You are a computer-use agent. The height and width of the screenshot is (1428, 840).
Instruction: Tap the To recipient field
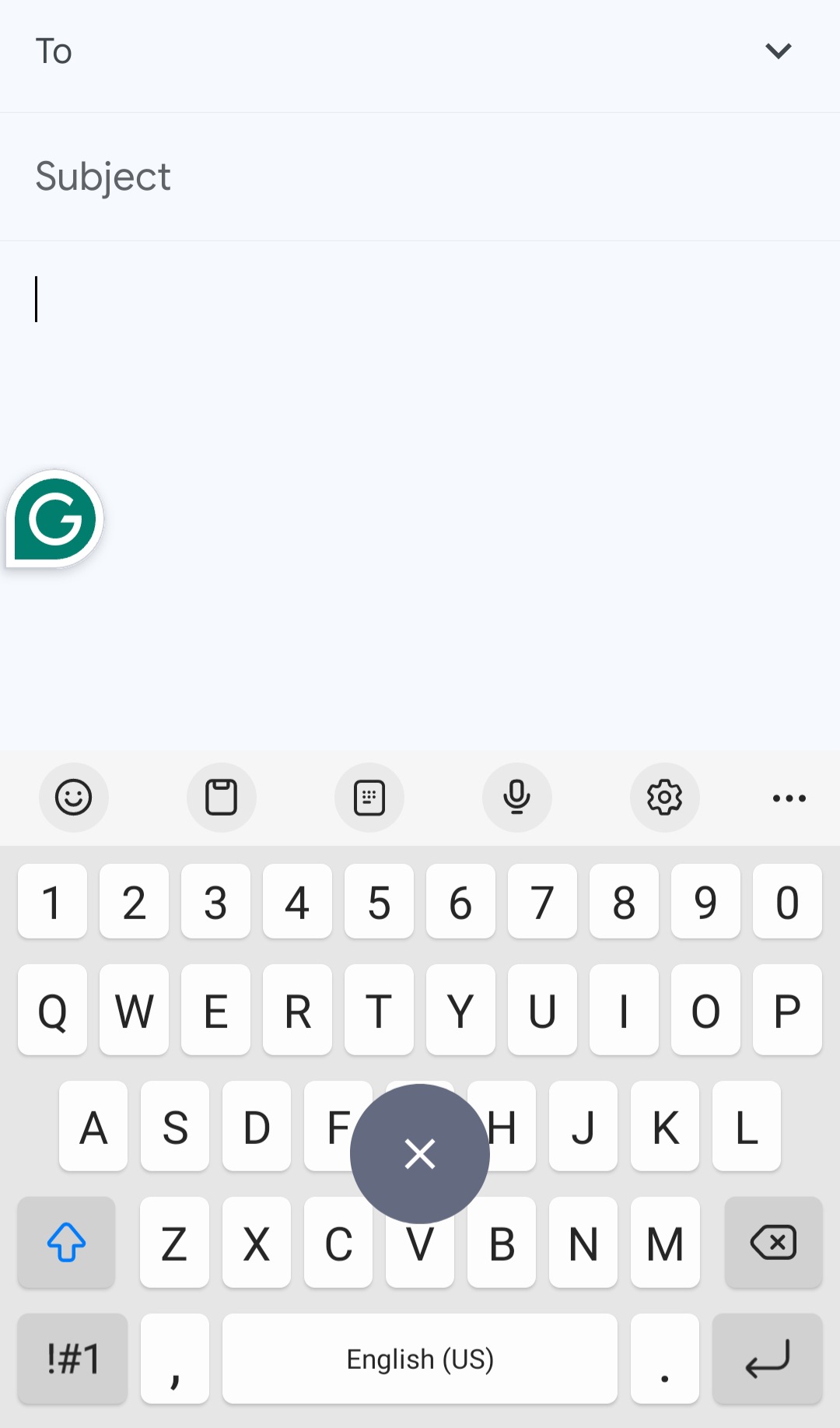pyautogui.click(x=389, y=51)
